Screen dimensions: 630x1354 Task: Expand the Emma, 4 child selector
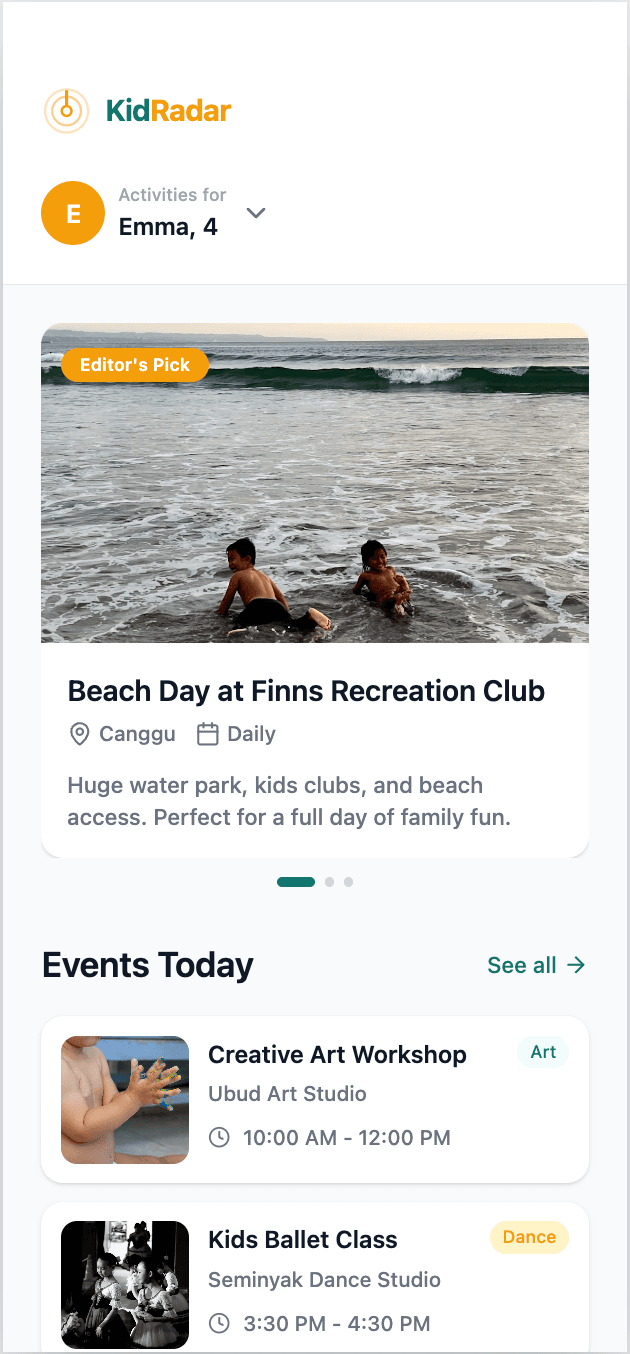click(x=256, y=212)
